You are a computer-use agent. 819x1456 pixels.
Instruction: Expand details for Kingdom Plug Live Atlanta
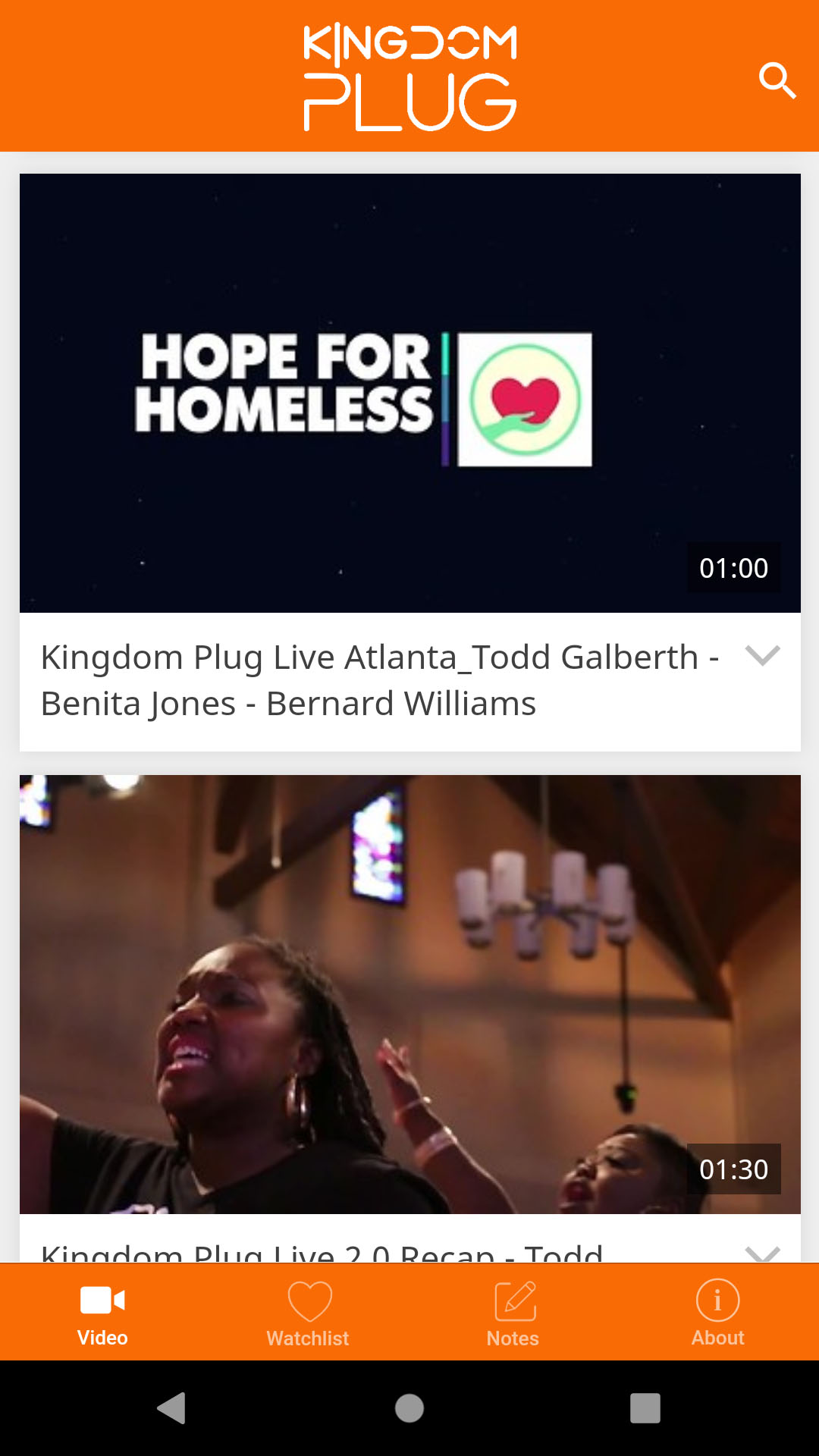point(762,655)
